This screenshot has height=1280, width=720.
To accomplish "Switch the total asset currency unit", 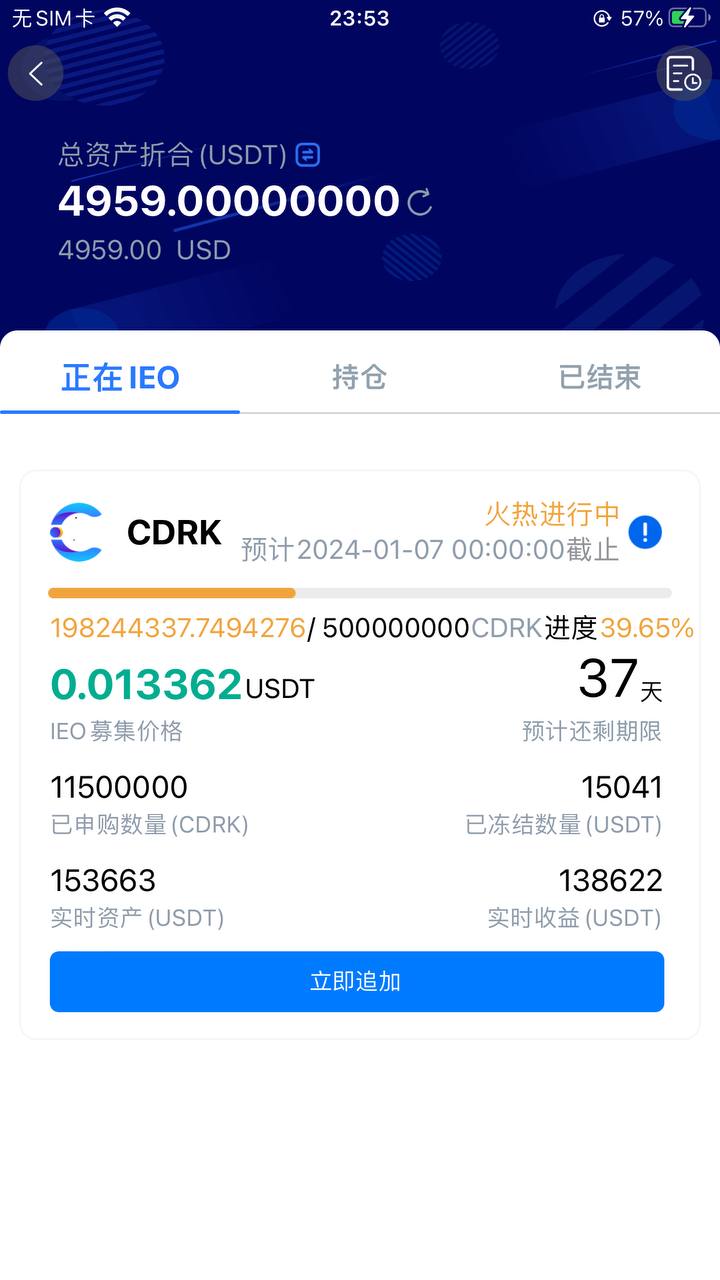I will coord(308,155).
